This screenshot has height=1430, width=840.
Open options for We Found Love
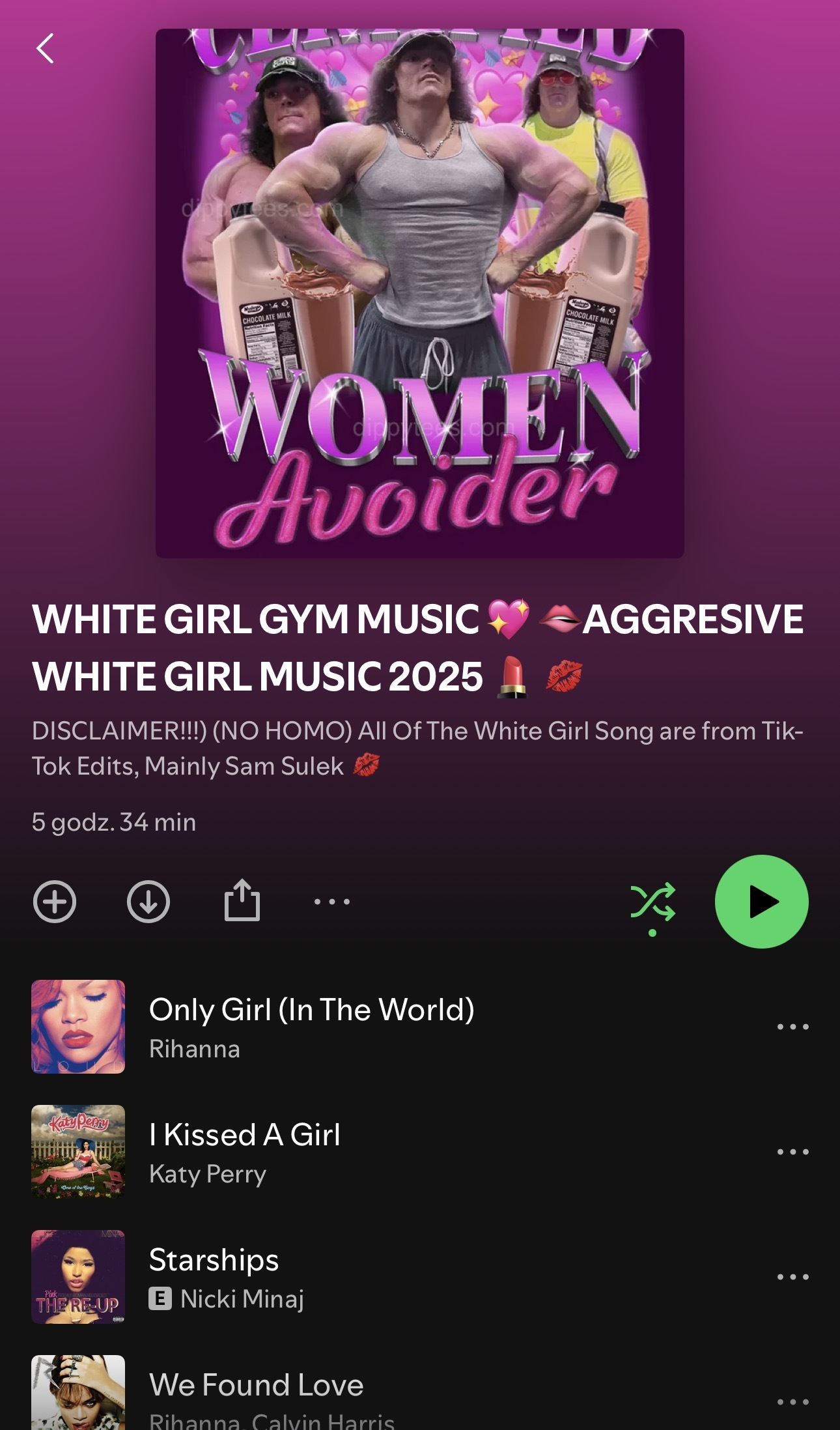792,1402
